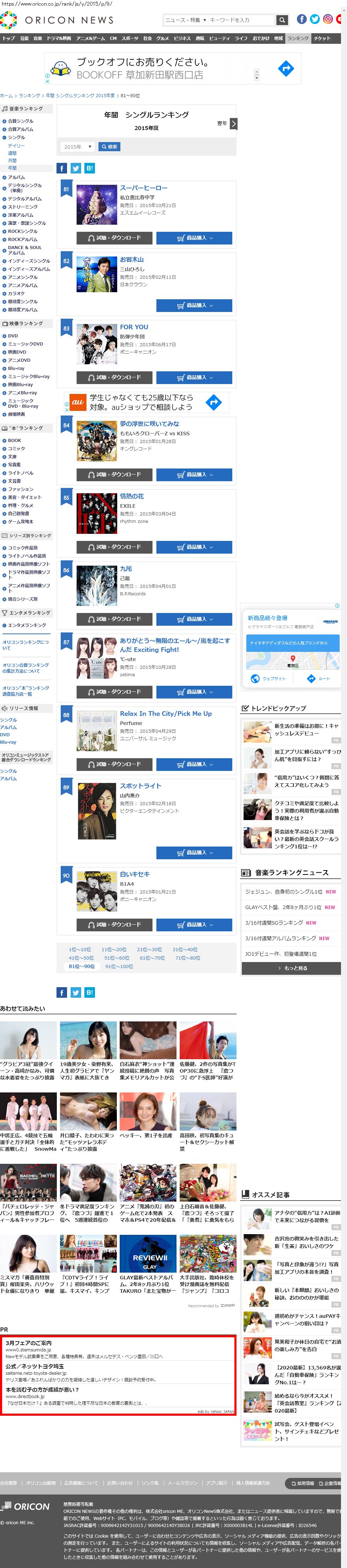Screen dimensions: 347x1568
Task: Read news GLAYベスト盤、2年8ヶ月ぶり1位
Action: click(x=289, y=907)
